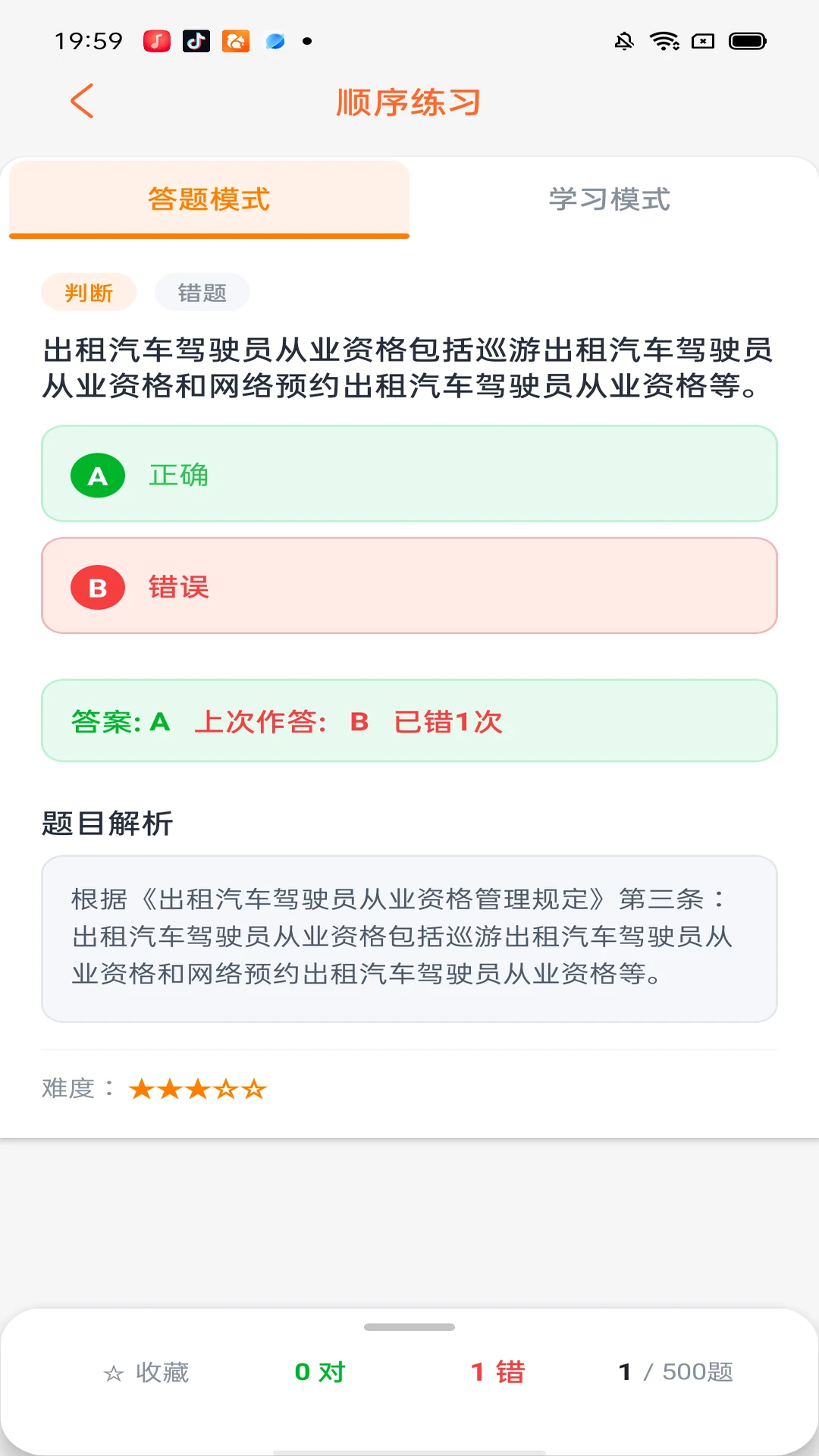Tap the bottom sheet drag handle

tap(409, 1327)
